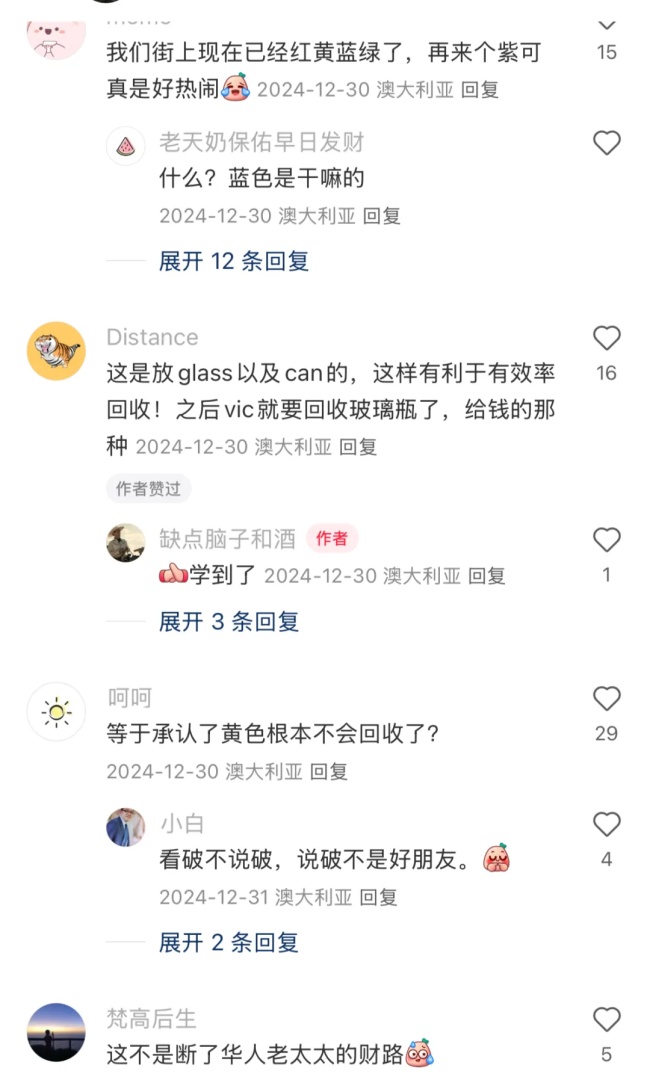650x1080 pixels.
Task: Reply to 老天奶保佑早日发财's comment
Action: point(381,216)
